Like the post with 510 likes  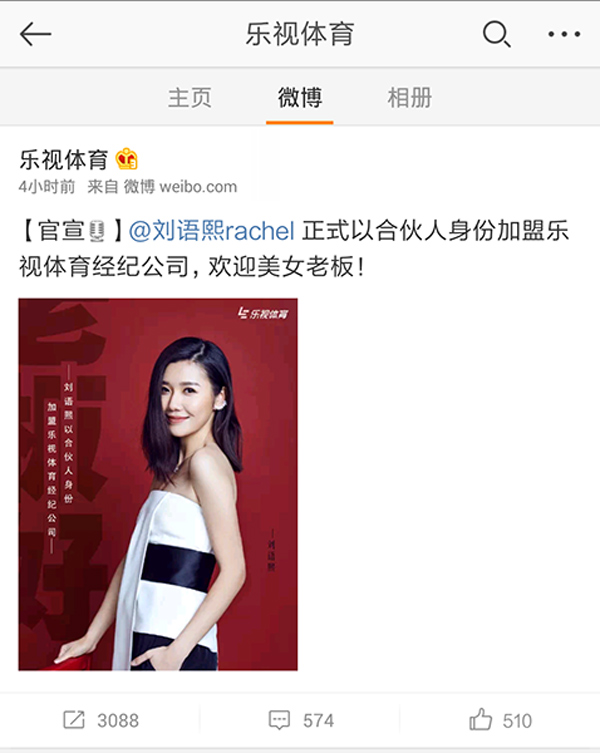coord(500,720)
